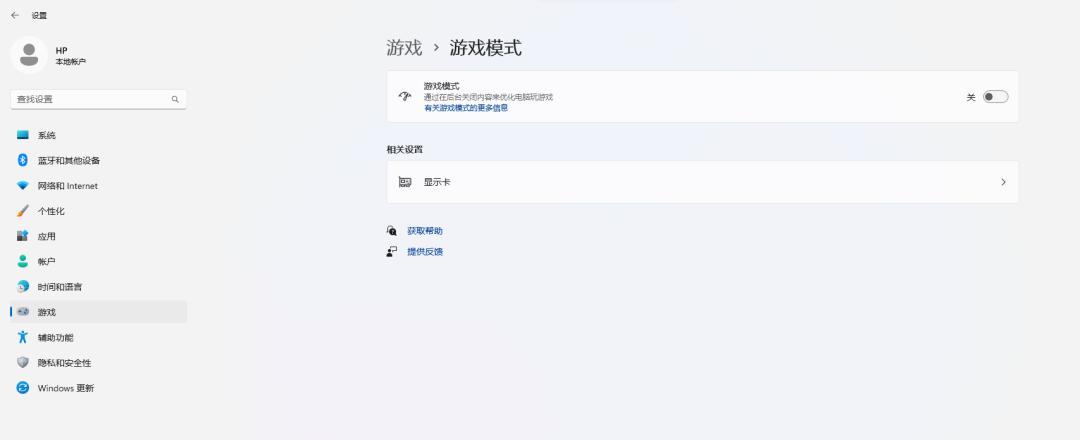Screen dimensions: 1080x440
Task: Open 时间和语言 settings
Action: 98,286
